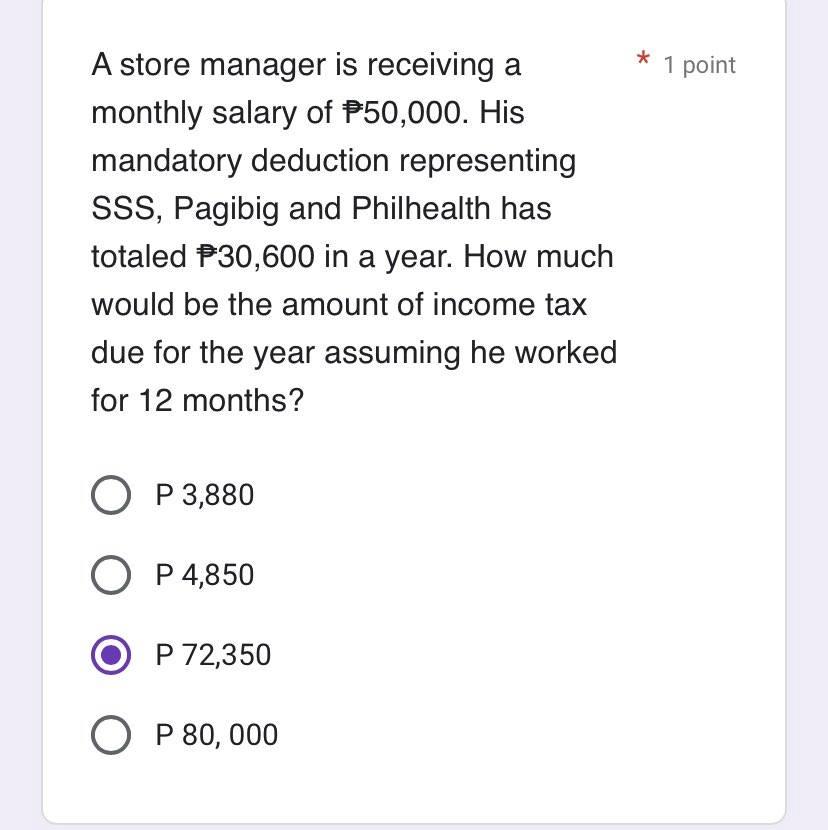Tap the selected P 72,350 radio button
Viewport: 828px width, 830px height.
pos(111,655)
